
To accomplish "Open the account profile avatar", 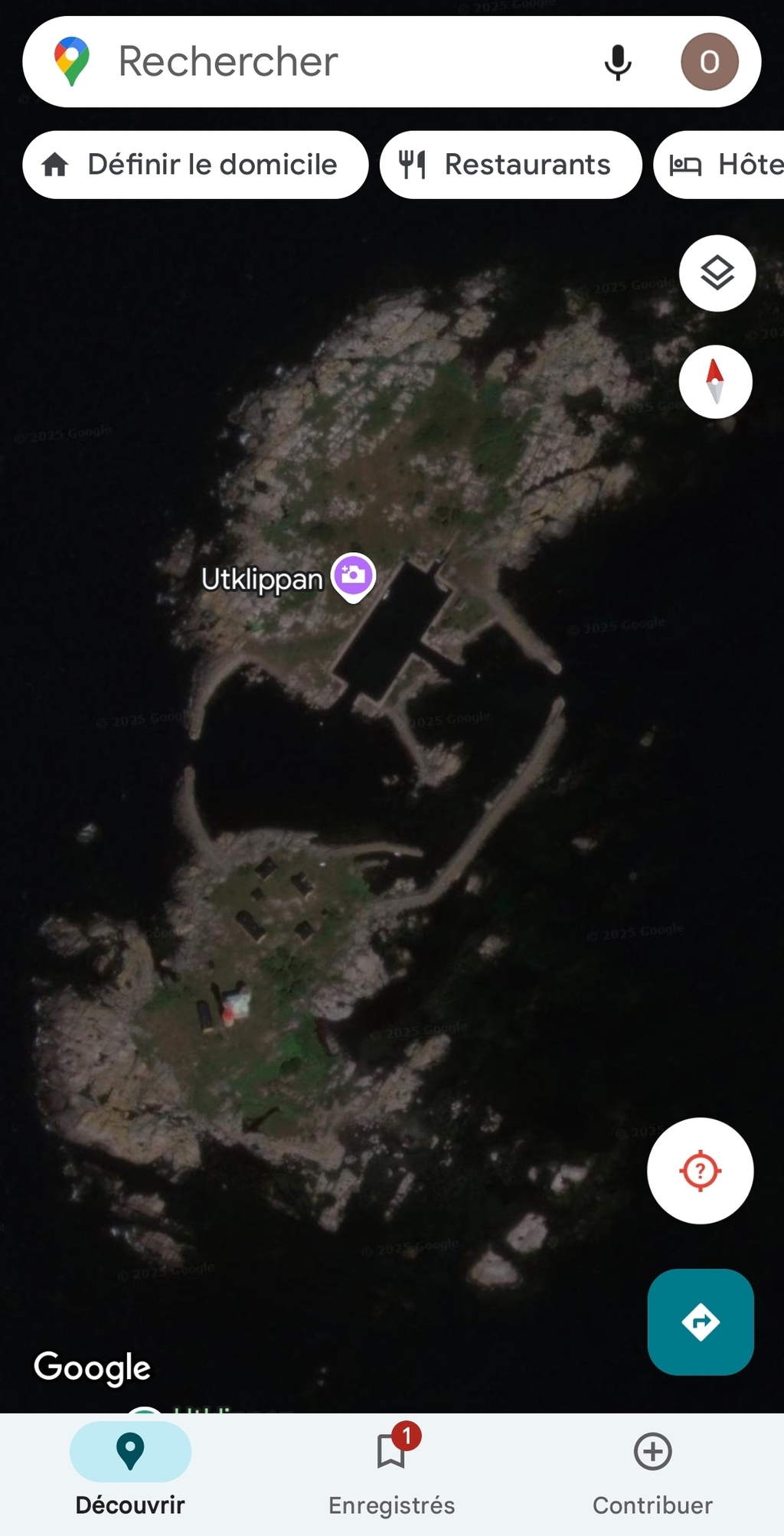I will [x=710, y=61].
